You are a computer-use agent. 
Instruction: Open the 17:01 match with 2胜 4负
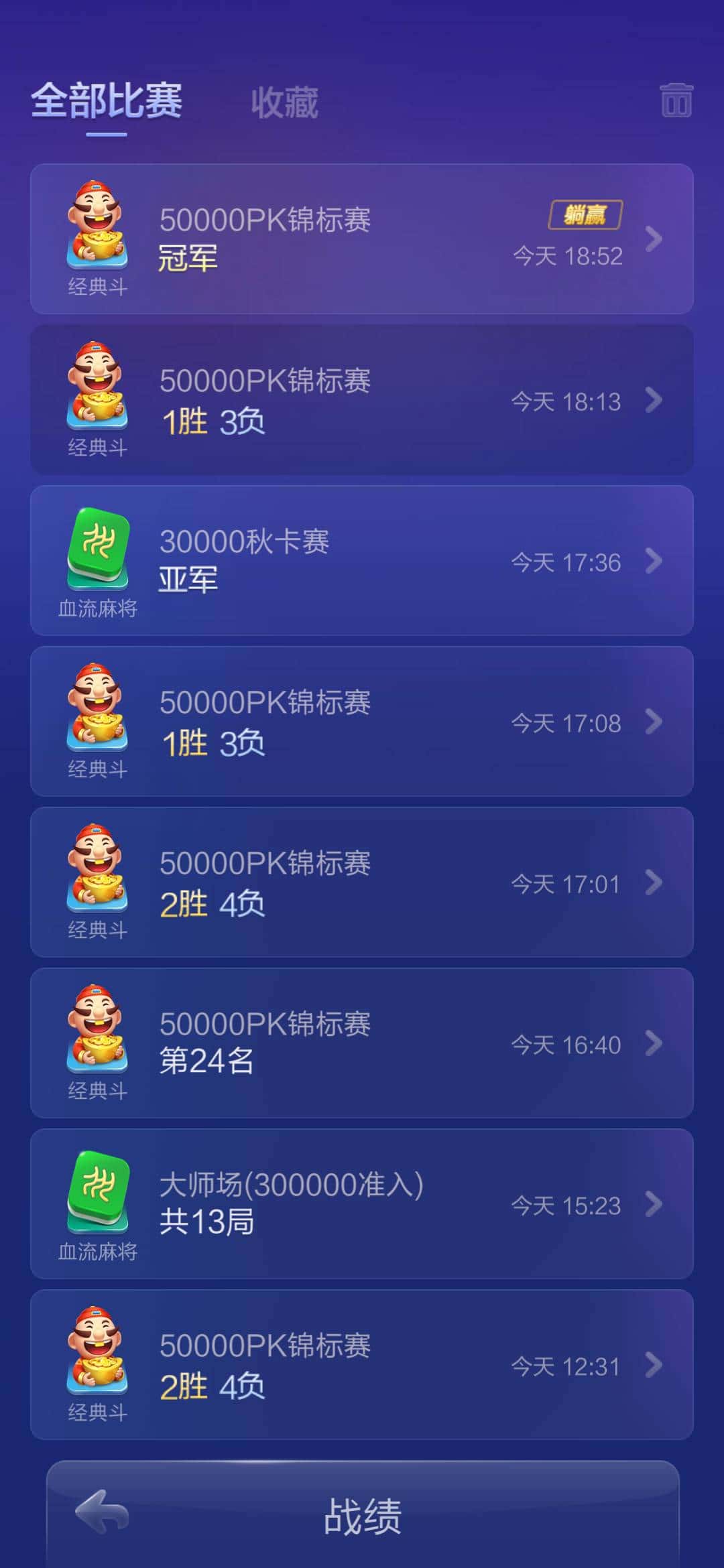[x=362, y=885]
